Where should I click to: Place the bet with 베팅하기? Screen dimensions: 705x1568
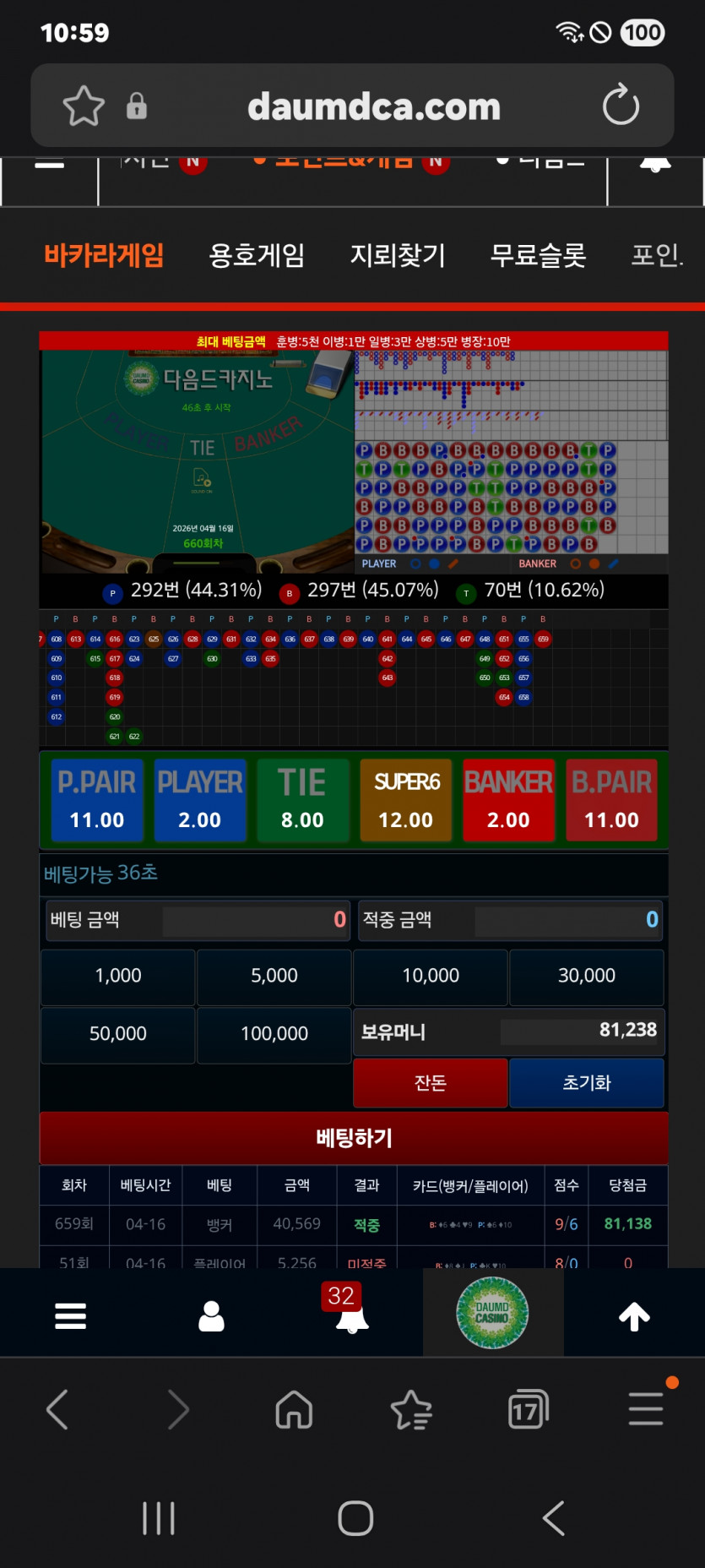pos(354,1138)
